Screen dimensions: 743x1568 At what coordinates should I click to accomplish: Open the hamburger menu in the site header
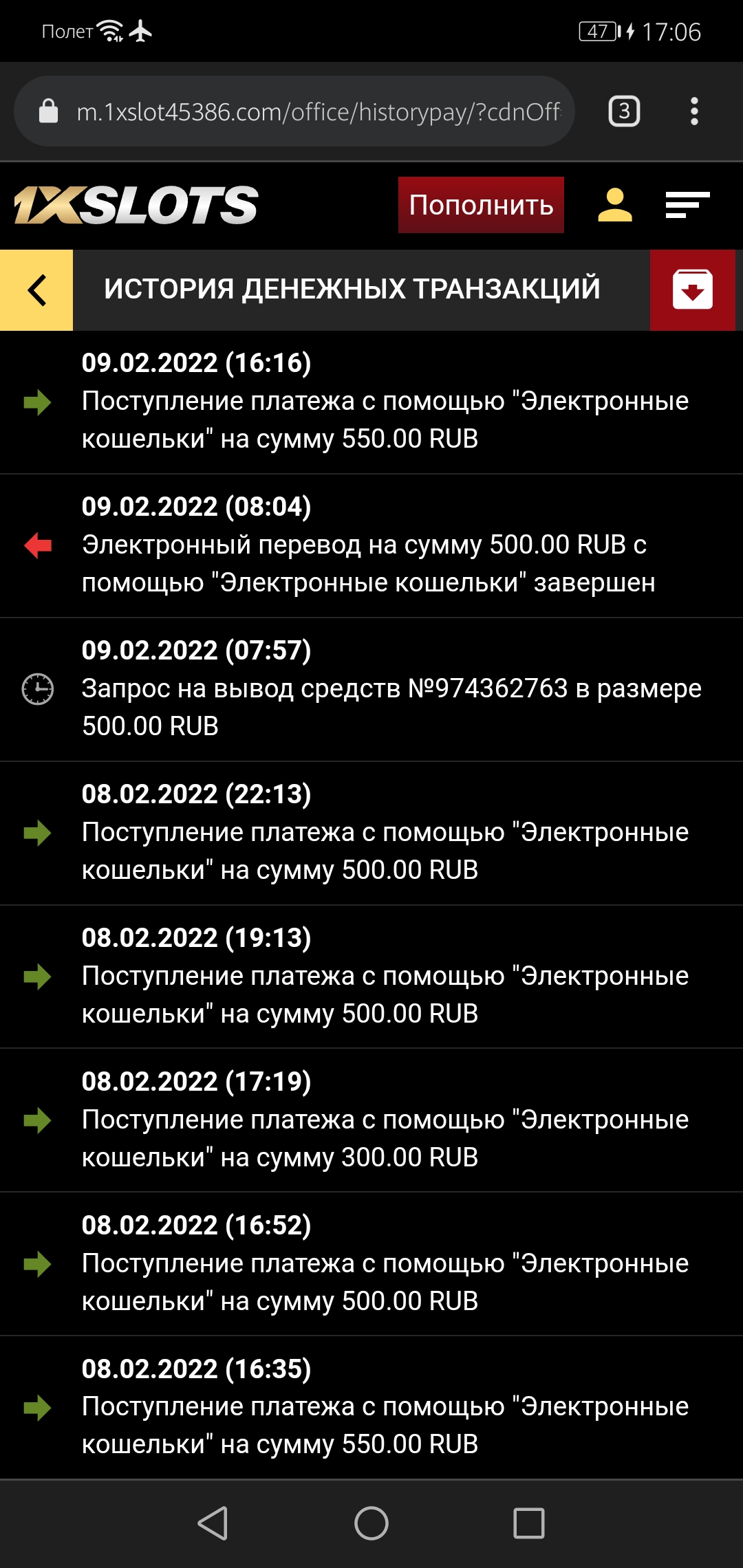[687, 205]
